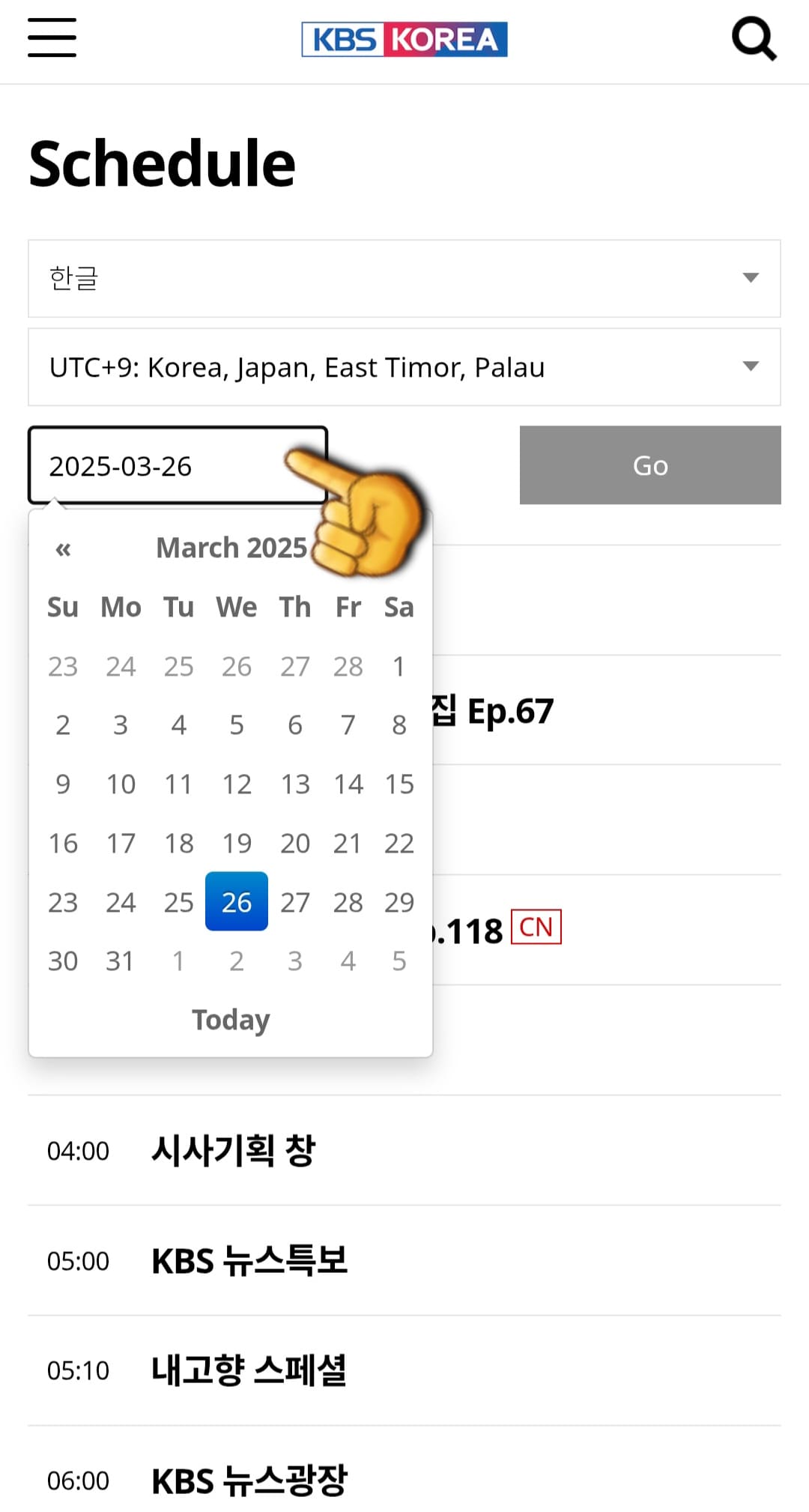Viewport: 809px width, 1512px height.
Task: Open the UTC+9 timezone dropdown
Action: 404,366
